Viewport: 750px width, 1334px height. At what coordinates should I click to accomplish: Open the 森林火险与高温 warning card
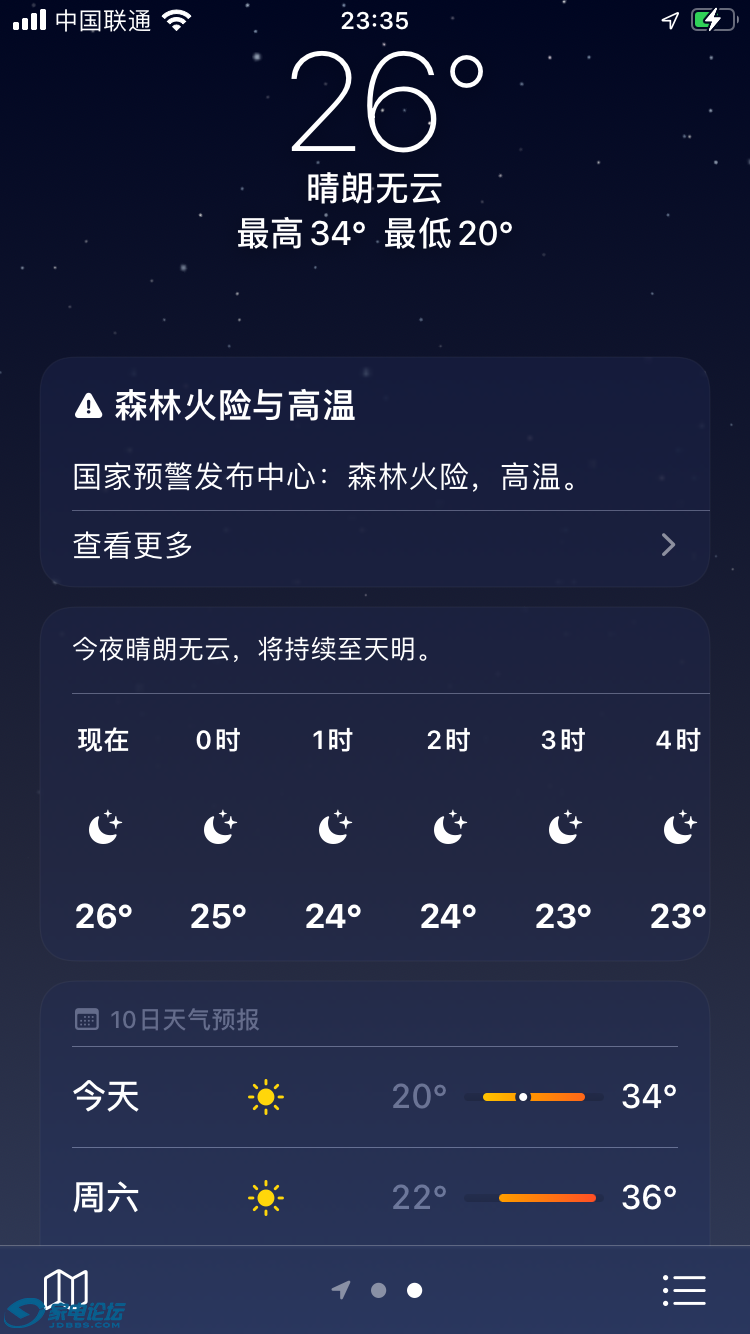pyautogui.click(x=374, y=440)
